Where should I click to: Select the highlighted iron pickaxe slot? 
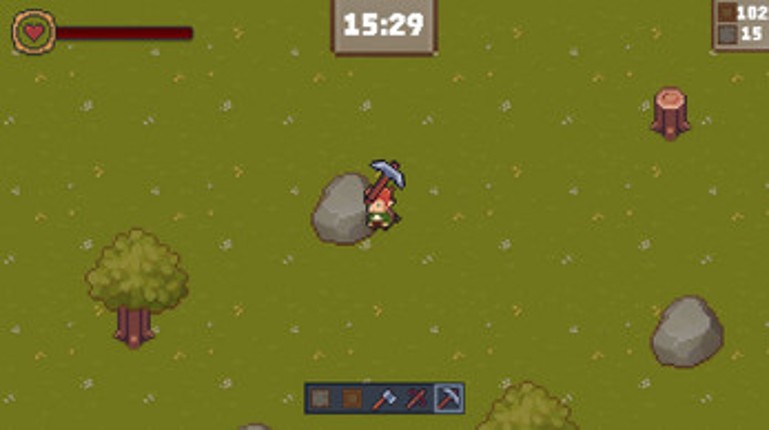click(448, 399)
